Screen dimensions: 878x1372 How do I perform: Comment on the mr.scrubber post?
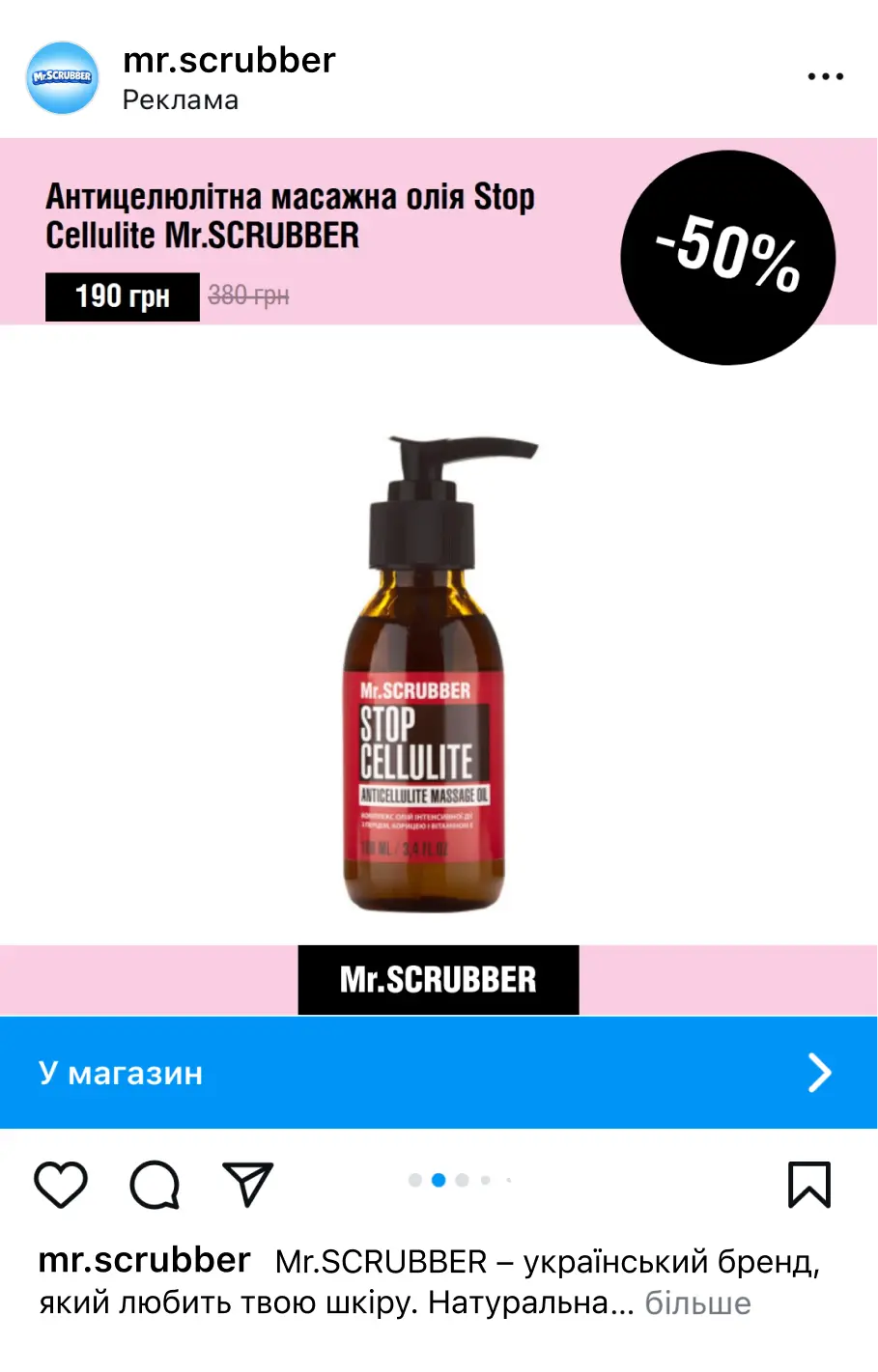click(x=155, y=1184)
